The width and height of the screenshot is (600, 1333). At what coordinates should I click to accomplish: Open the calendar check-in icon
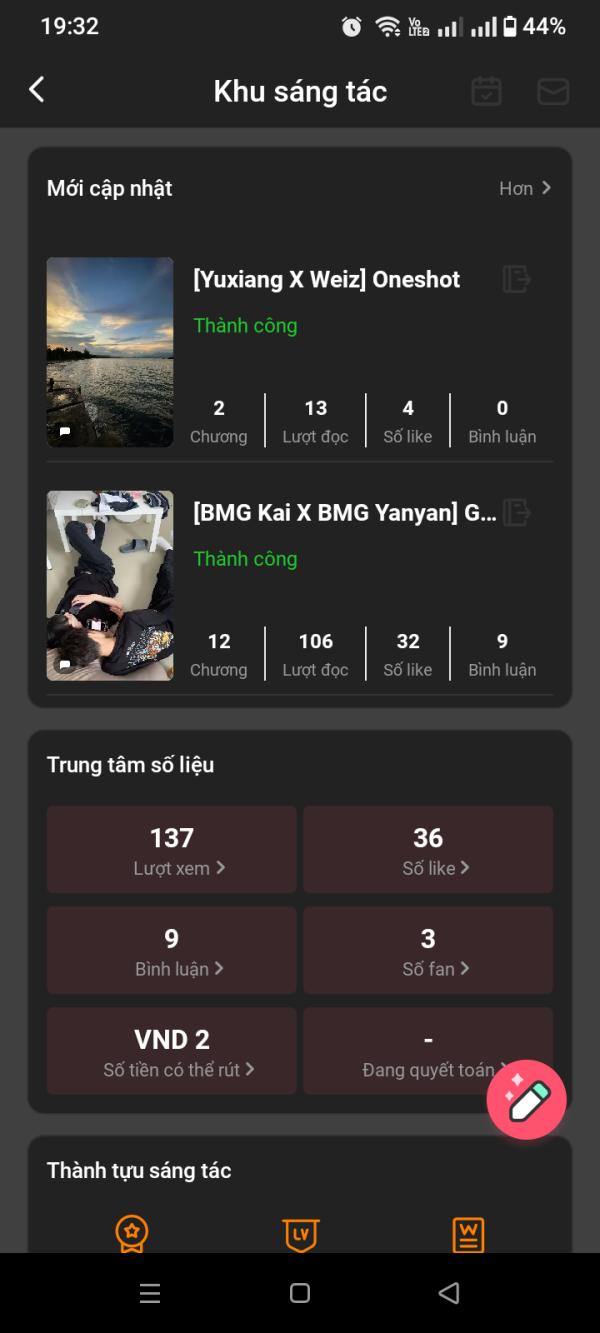click(x=486, y=91)
